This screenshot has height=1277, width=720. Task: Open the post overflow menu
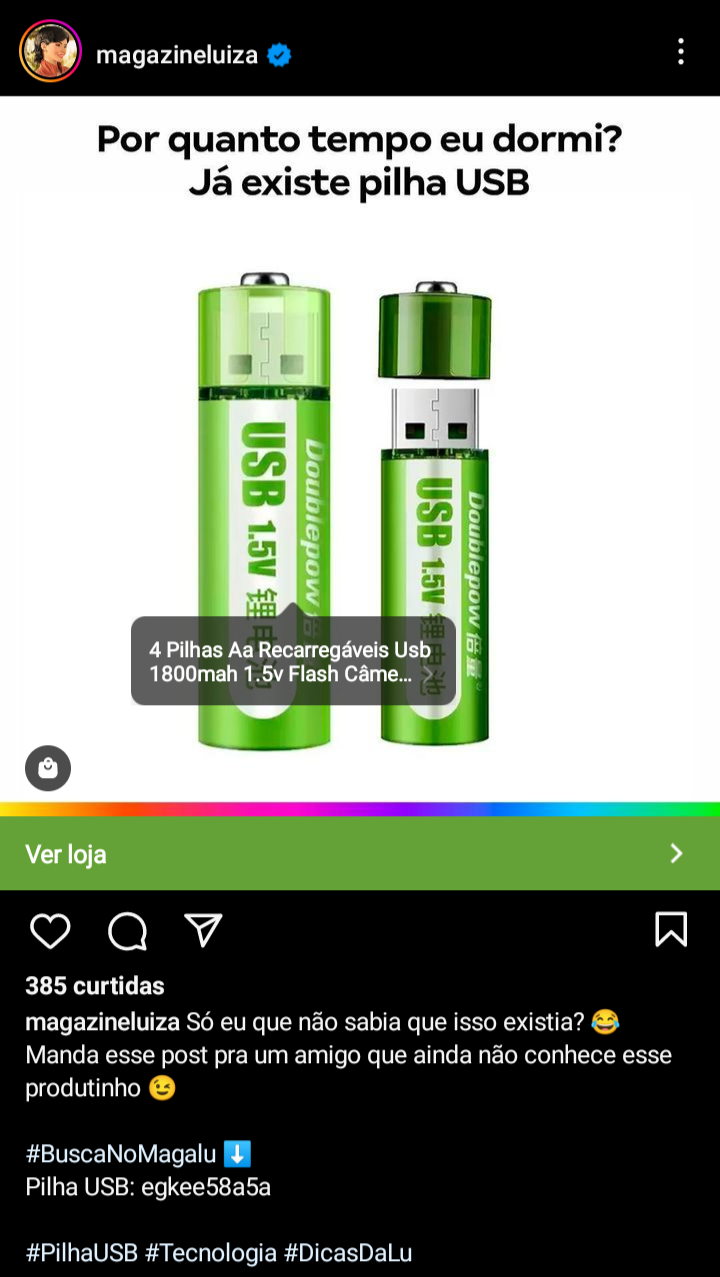(680, 52)
